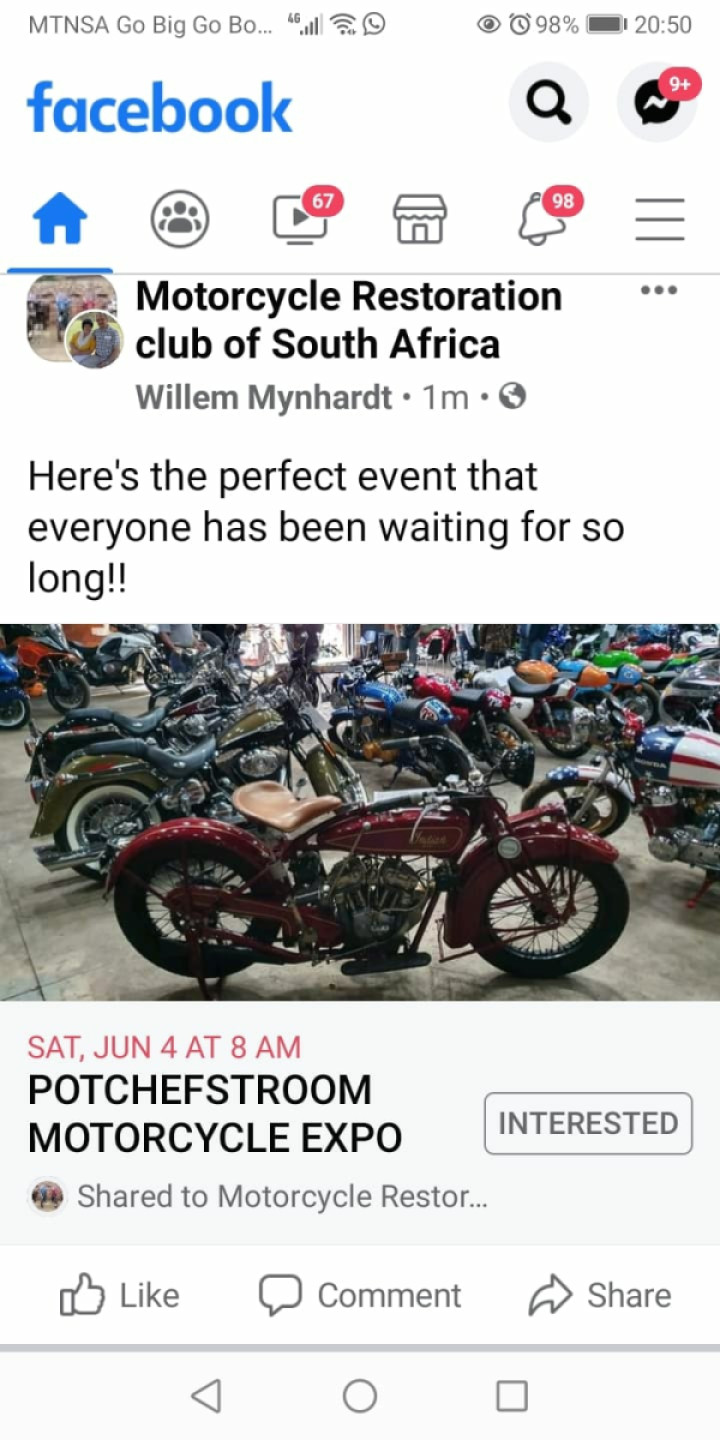The height and width of the screenshot is (1440, 720).
Task: Open Facebook search
Action: point(548,102)
